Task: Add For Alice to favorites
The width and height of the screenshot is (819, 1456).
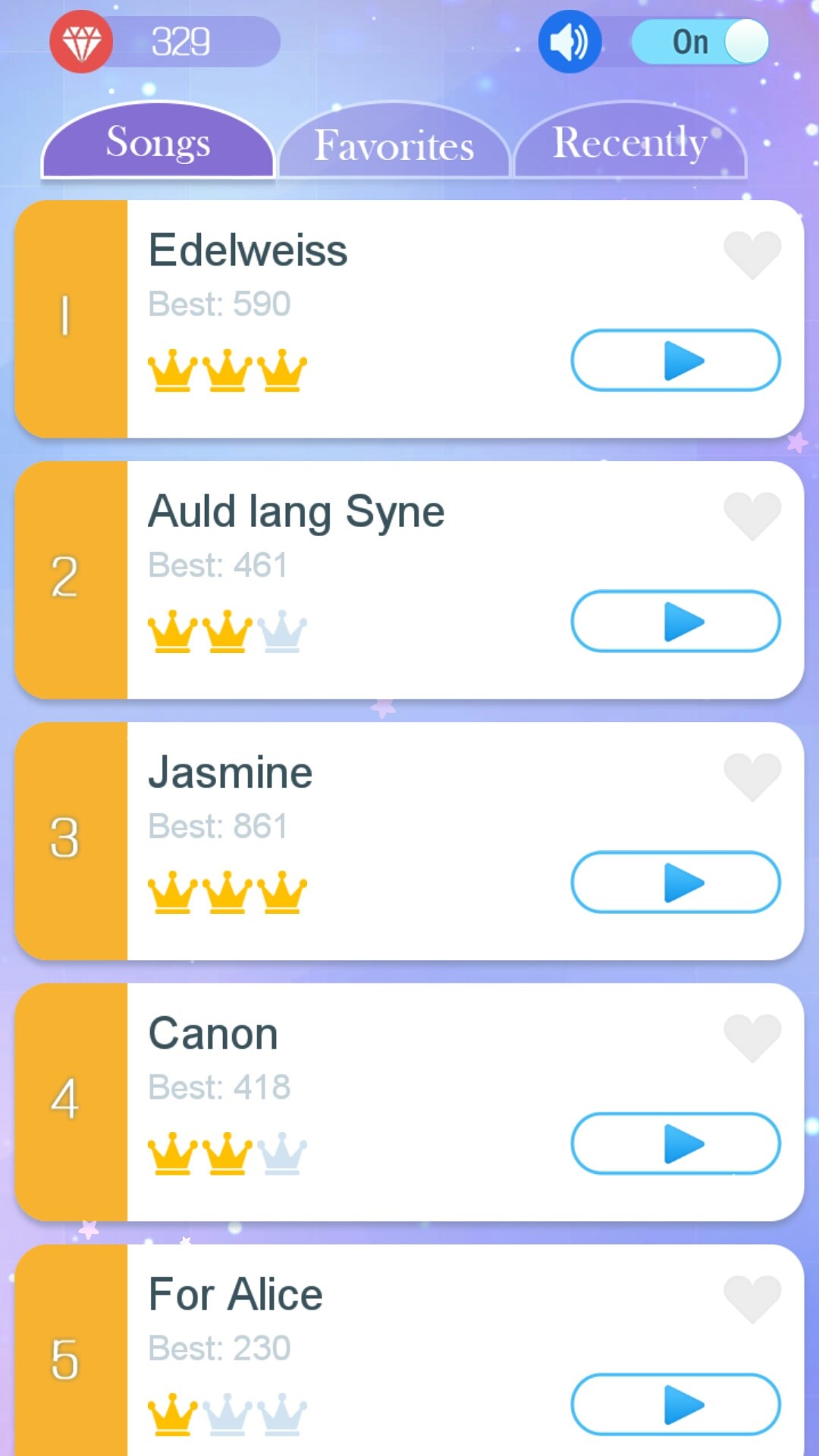Action: pos(752,1298)
